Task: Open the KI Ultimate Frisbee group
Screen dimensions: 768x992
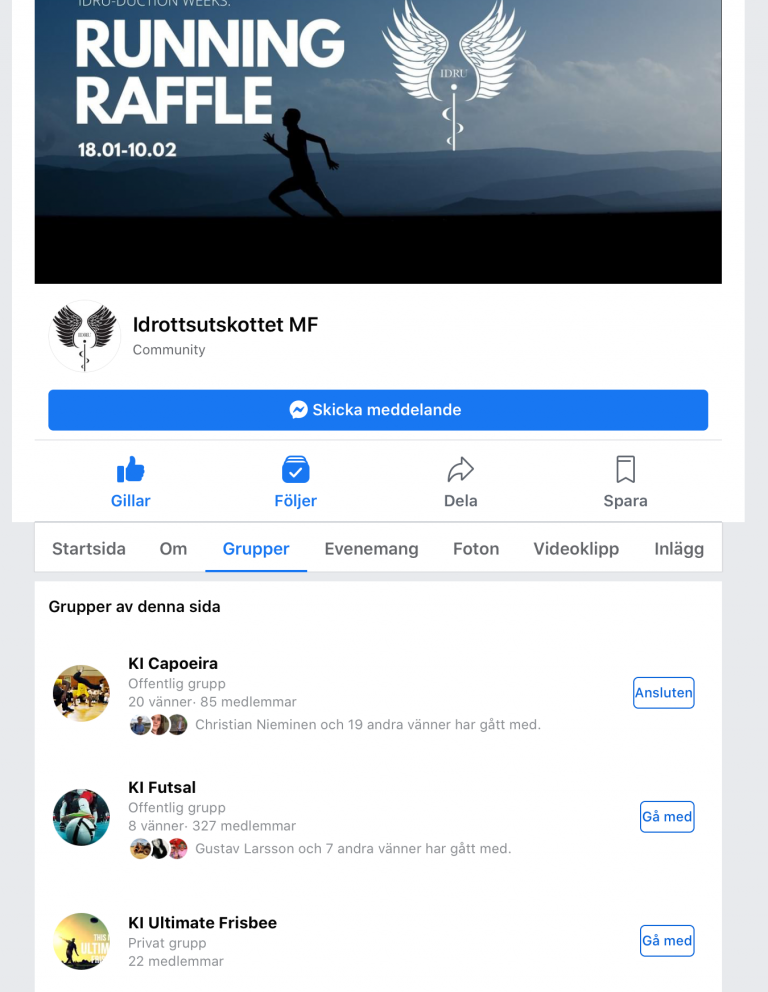Action: pos(202,922)
